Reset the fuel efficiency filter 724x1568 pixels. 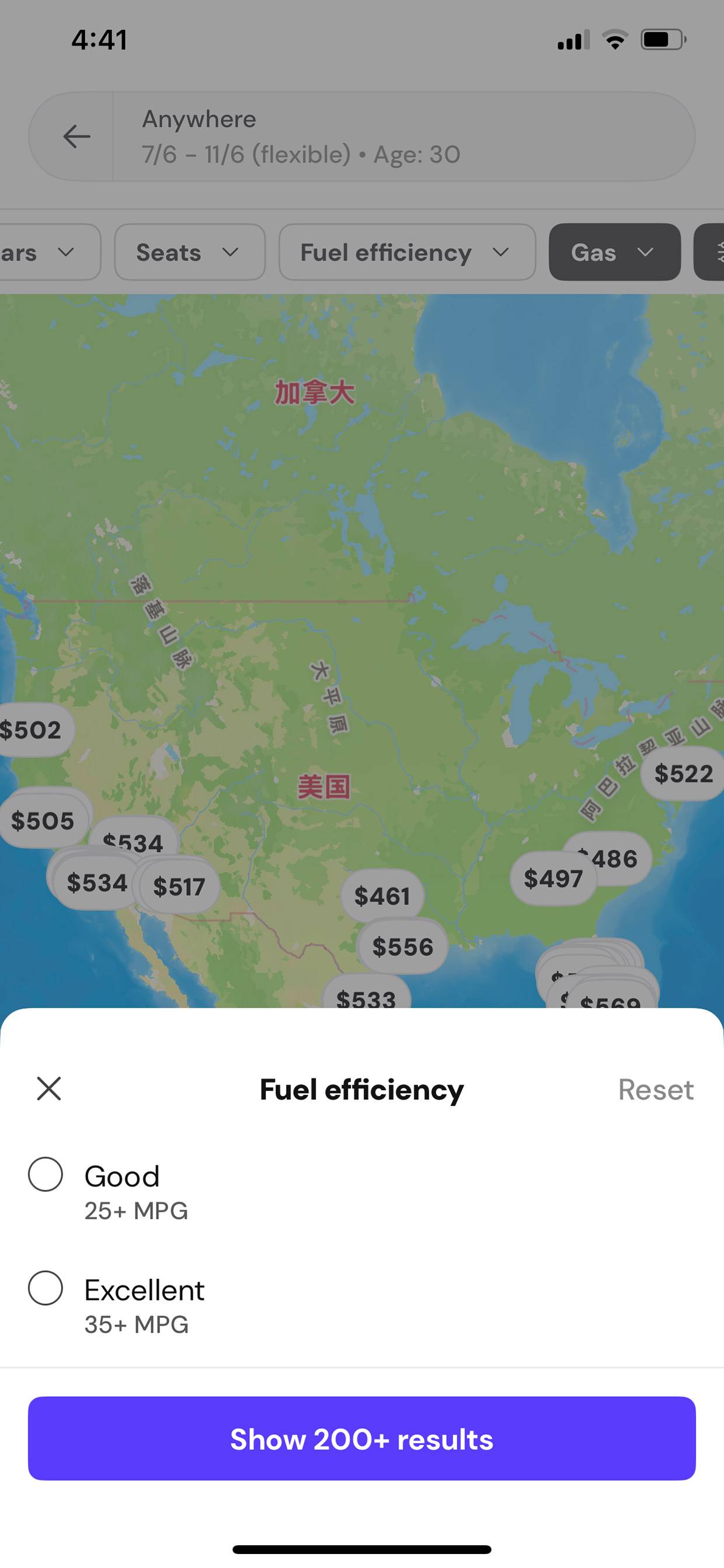tap(656, 1089)
